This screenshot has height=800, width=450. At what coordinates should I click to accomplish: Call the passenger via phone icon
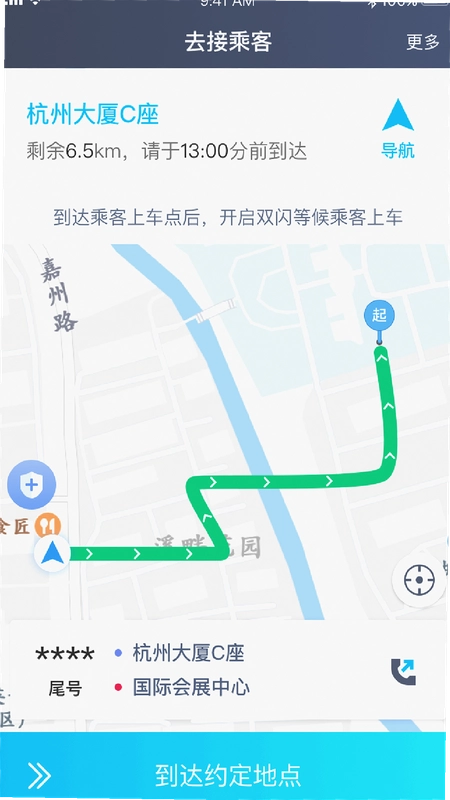[x=404, y=672]
